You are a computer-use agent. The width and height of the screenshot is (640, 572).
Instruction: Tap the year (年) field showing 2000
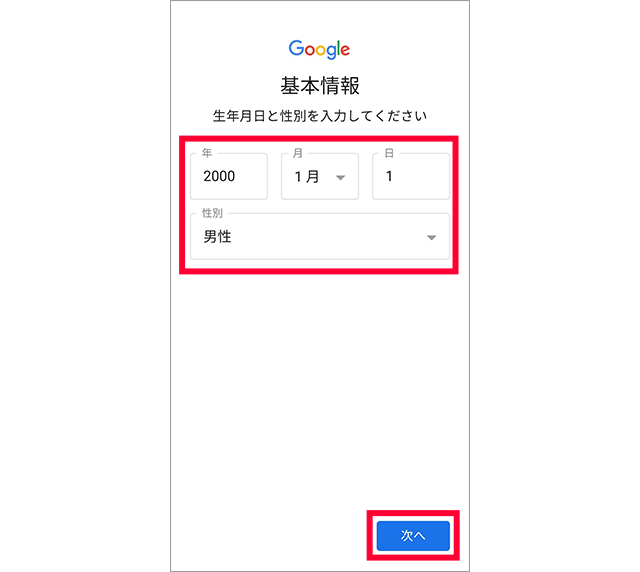tap(229, 177)
